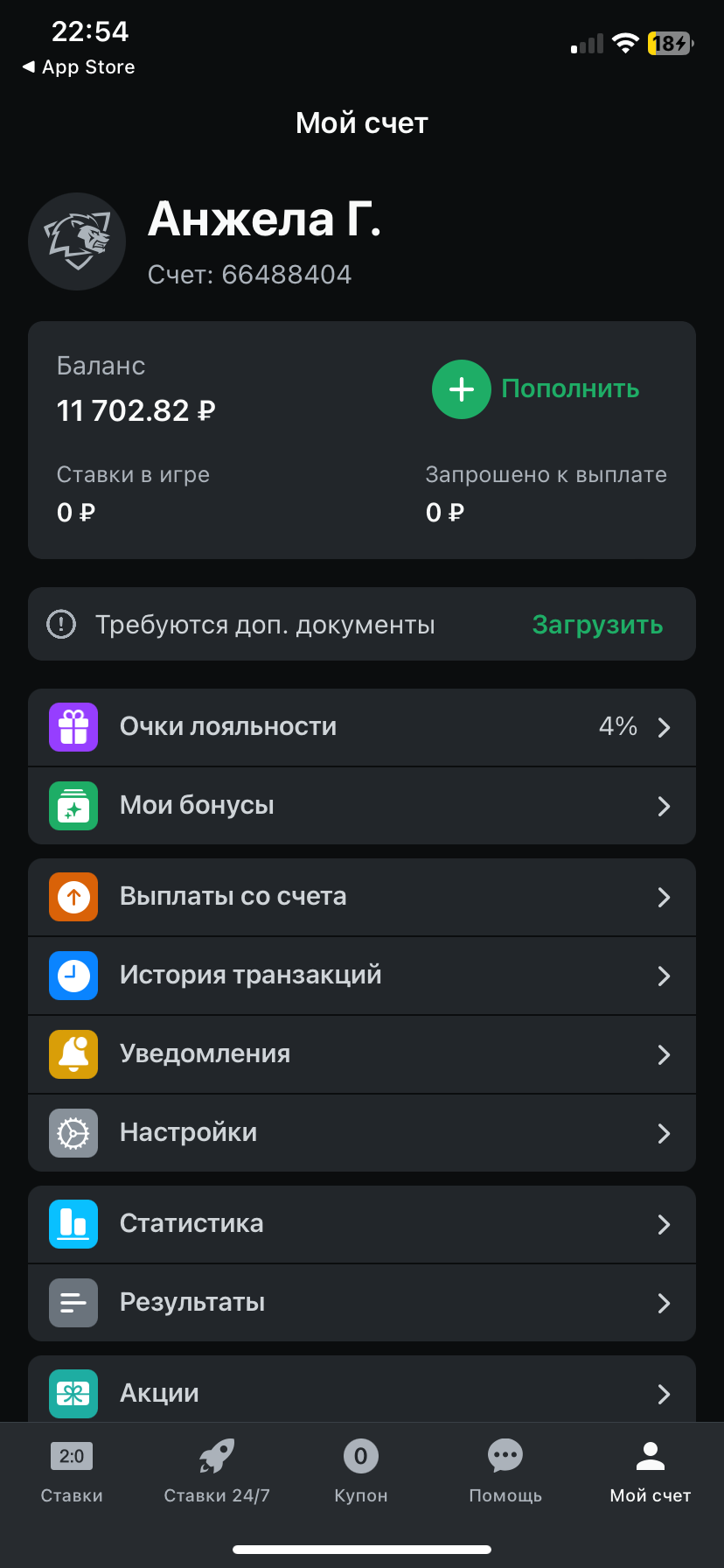
Task: Open Уведомления
Action: click(361, 1054)
